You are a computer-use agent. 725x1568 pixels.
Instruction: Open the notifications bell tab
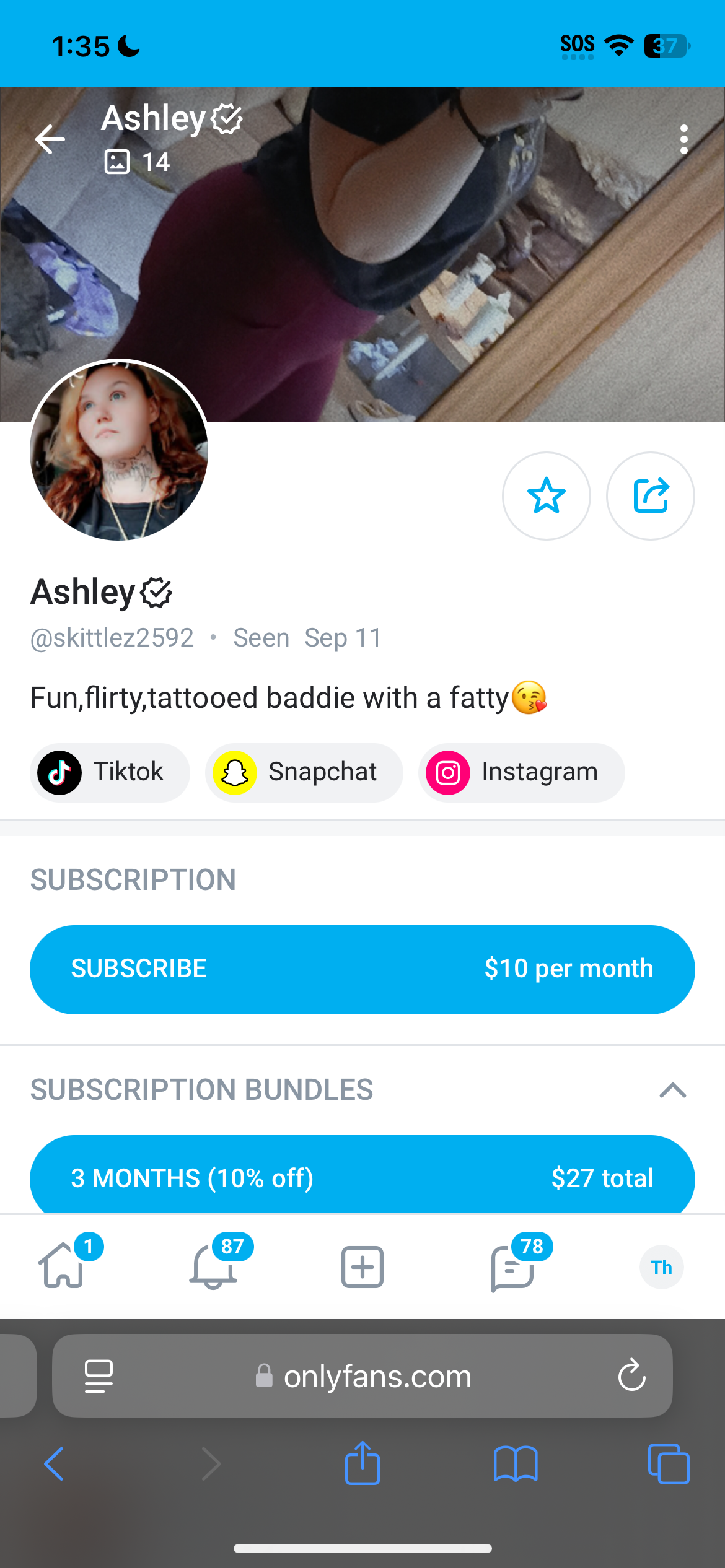pyautogui.click(x=213, y=1266)
